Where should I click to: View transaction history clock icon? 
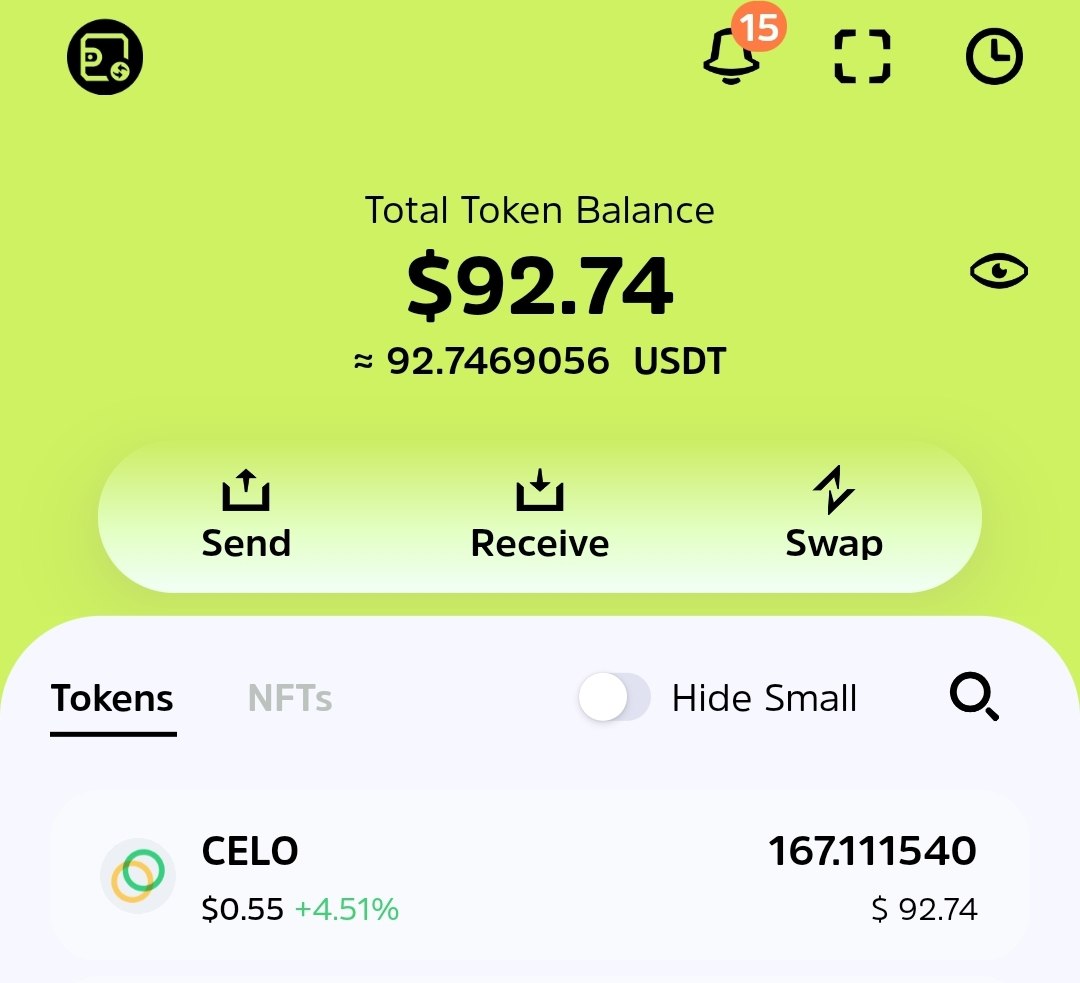coord(994,56)
